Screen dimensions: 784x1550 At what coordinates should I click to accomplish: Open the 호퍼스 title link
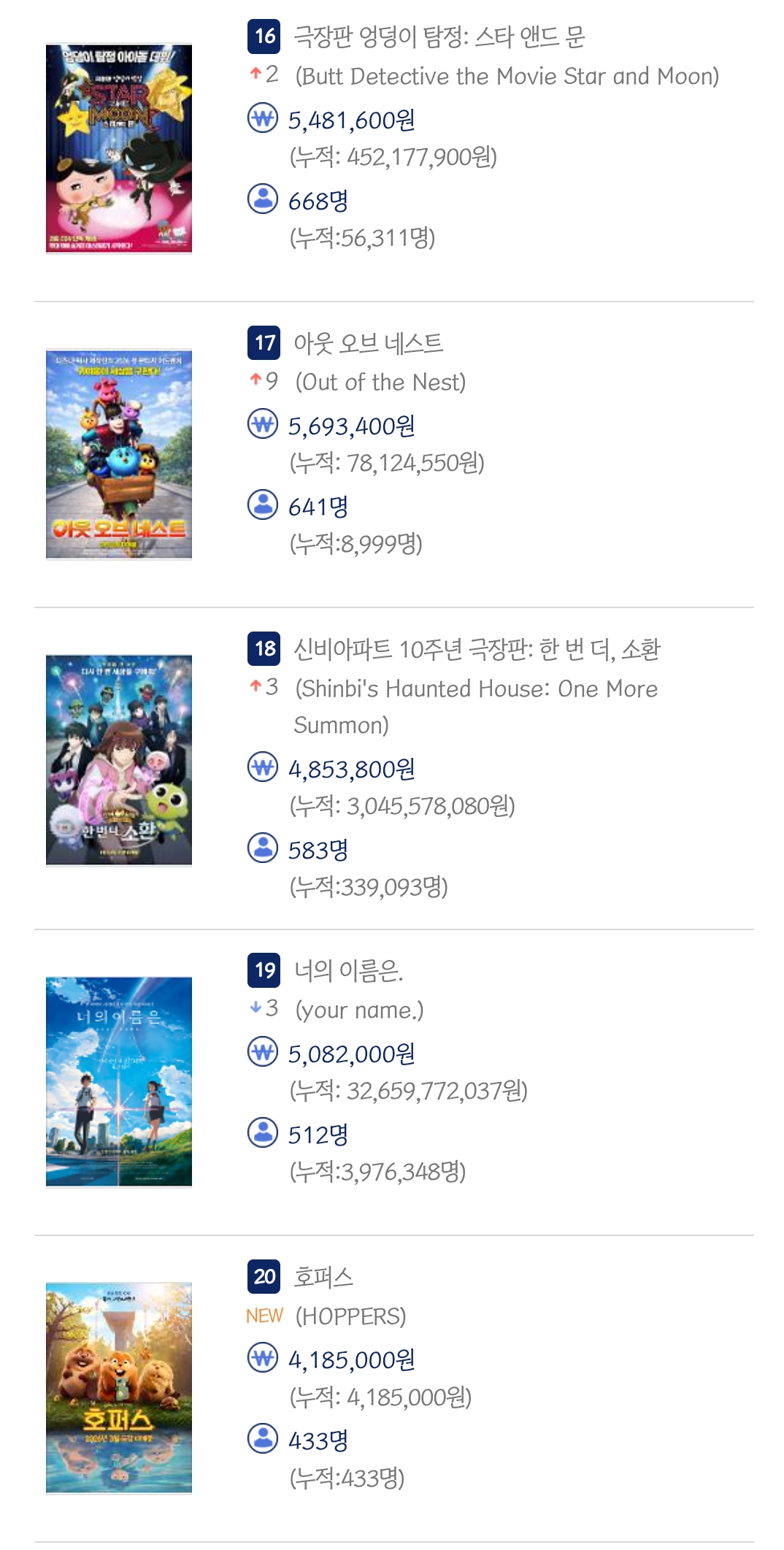323,1277
